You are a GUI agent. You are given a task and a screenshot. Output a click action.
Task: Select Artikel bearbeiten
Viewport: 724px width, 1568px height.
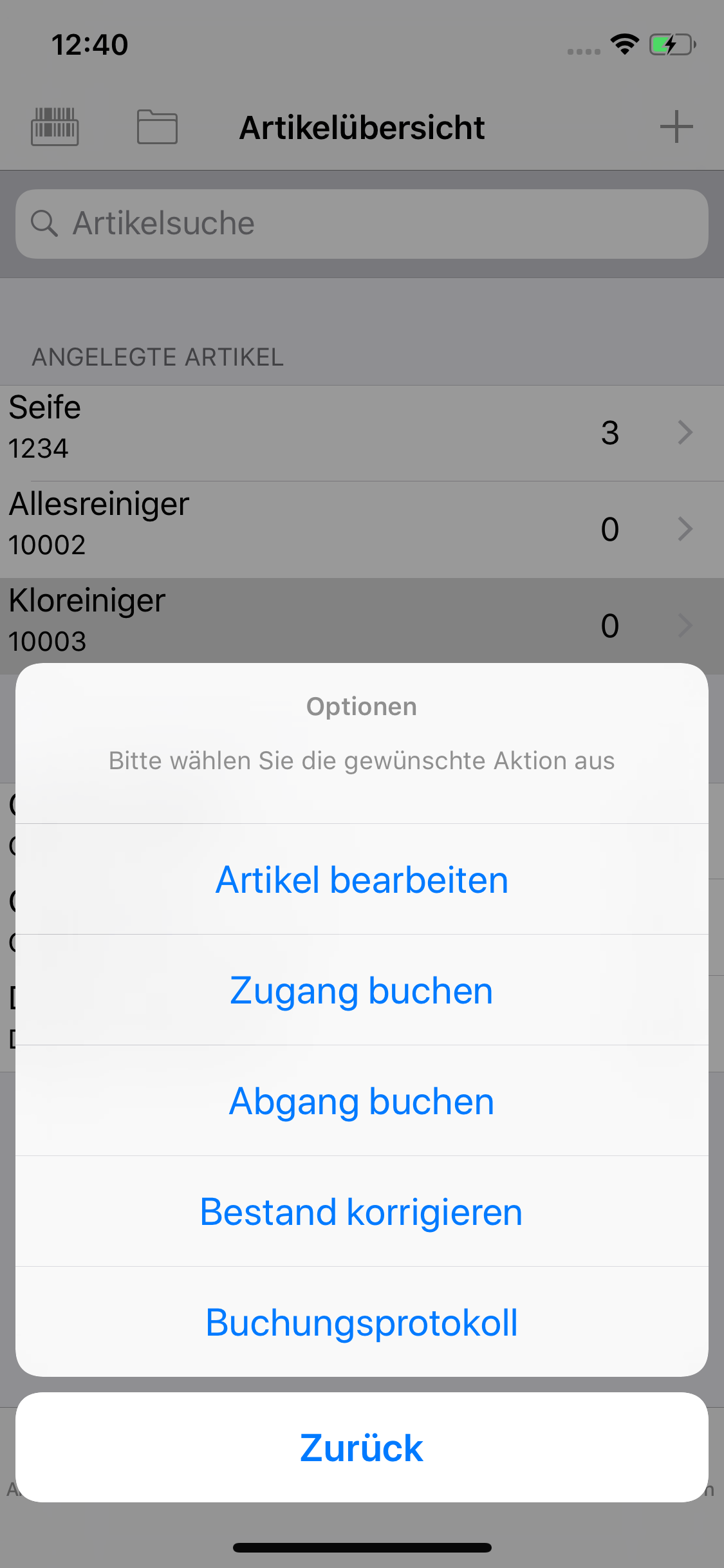click(x=362, y=879)
